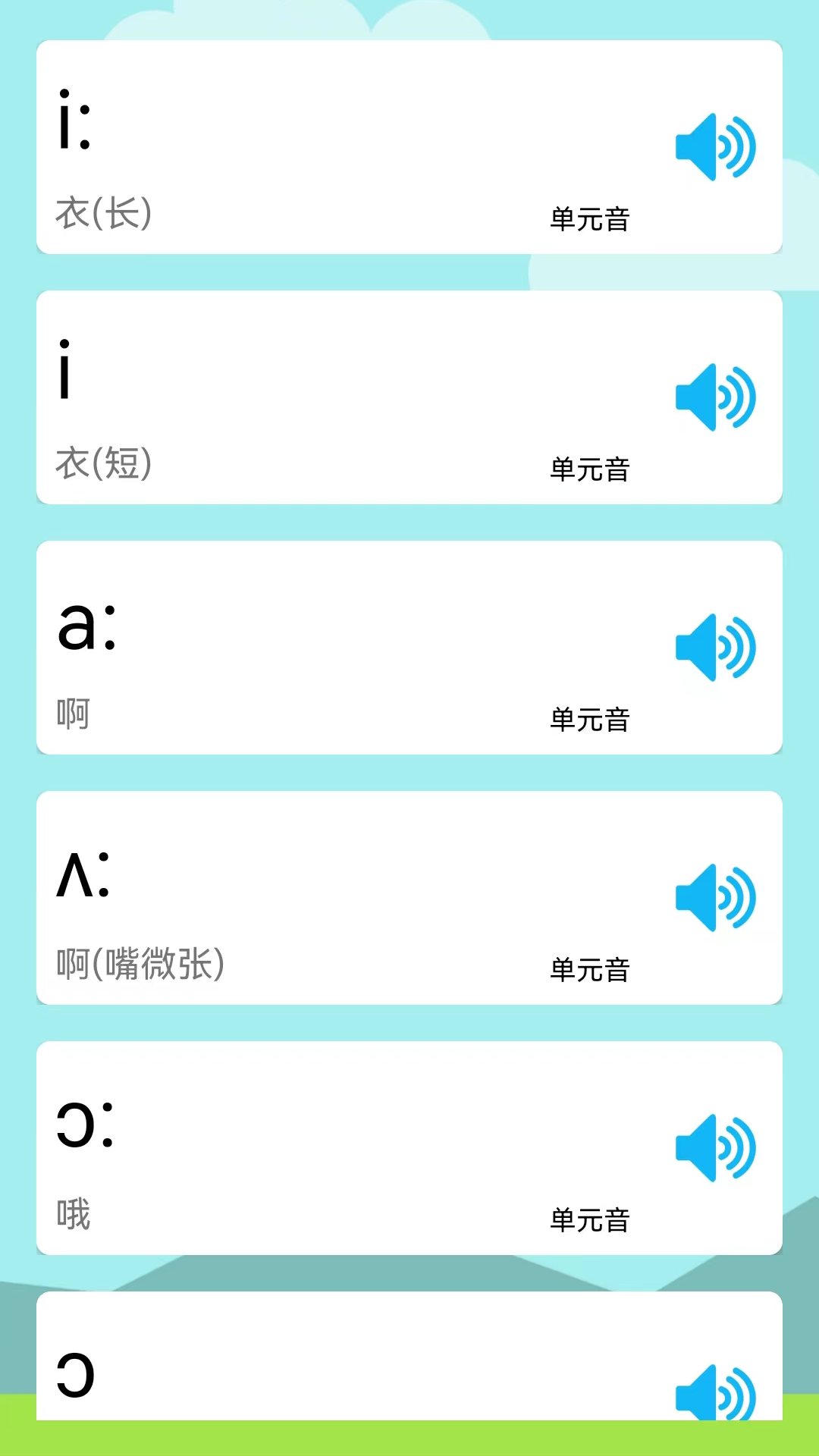The image size is (819, 1456).
Task: Open the i: 衣(长) phonetic card
Action: [409, 147]
